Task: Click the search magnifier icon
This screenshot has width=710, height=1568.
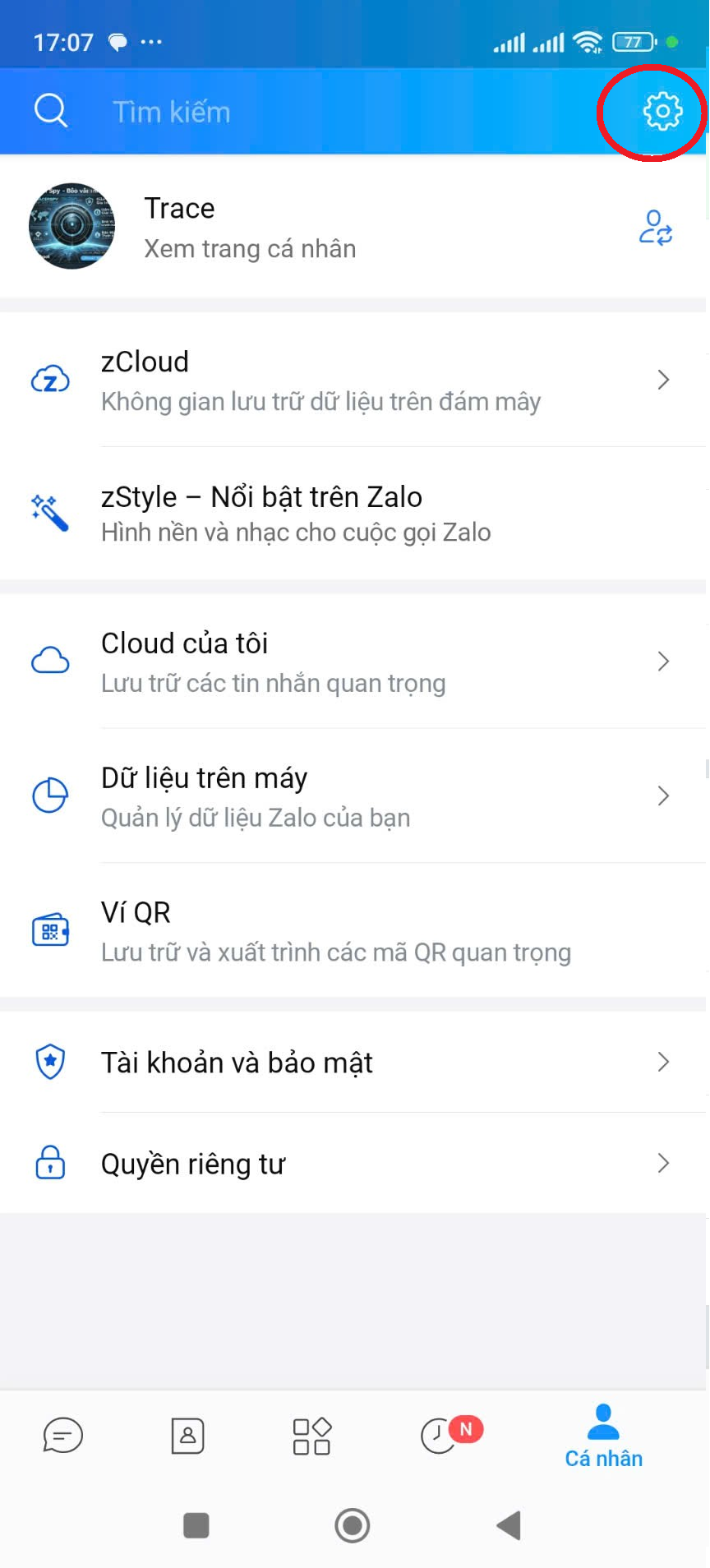Action: tap(51, 110)
